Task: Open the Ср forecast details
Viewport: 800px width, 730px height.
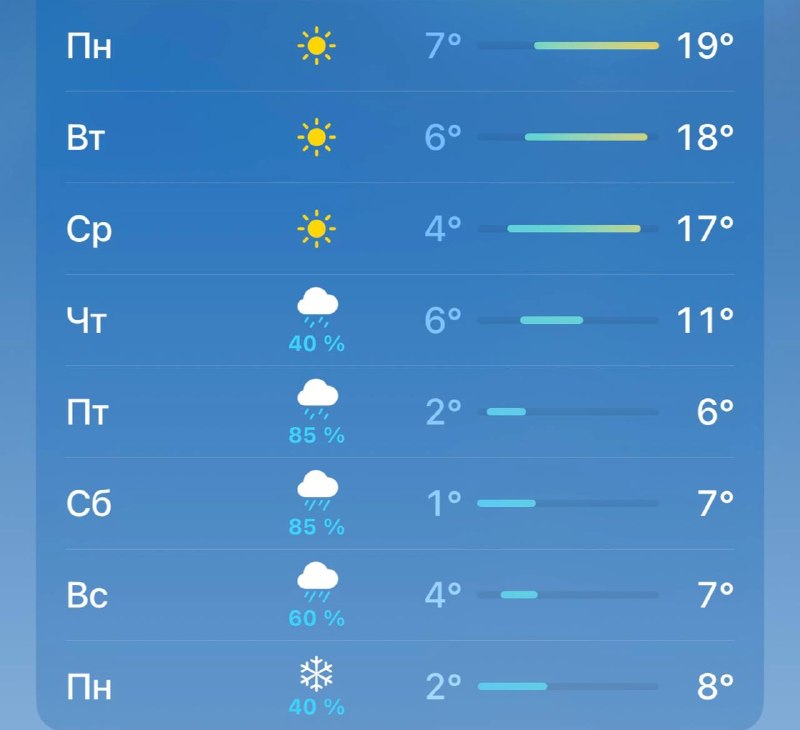Action: (400, 229)
